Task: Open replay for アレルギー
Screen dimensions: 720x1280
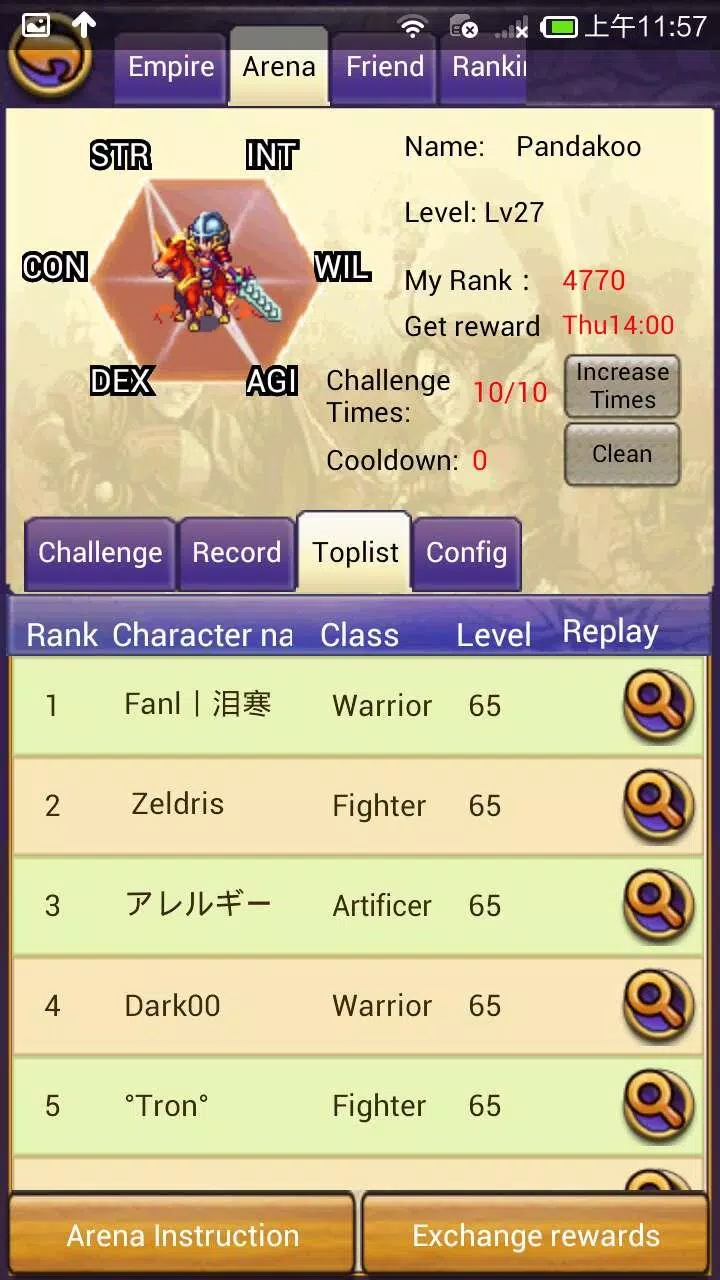Action: [x=658, y=905]
